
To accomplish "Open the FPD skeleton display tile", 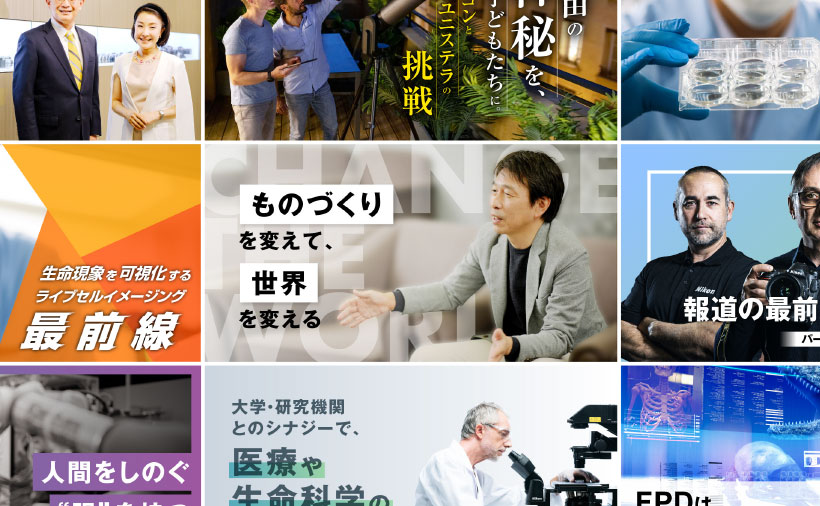I will 720,436.
